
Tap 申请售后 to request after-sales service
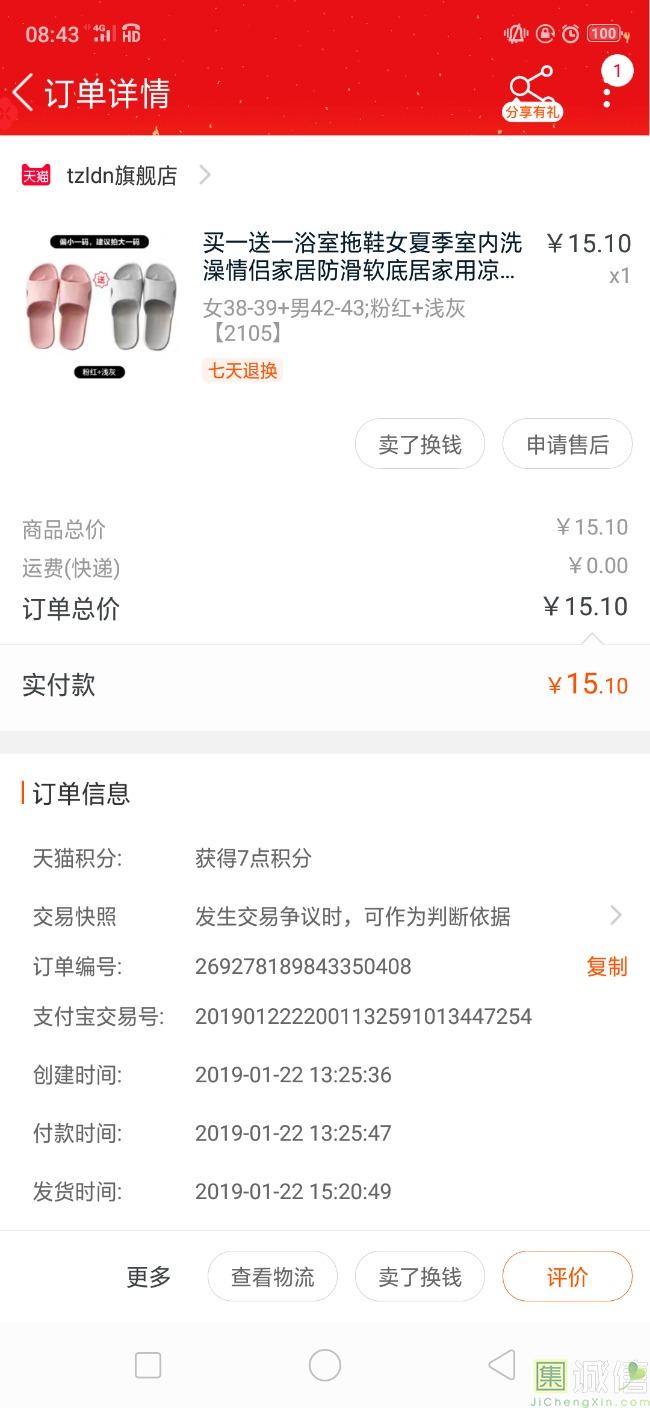coord(567,444)
